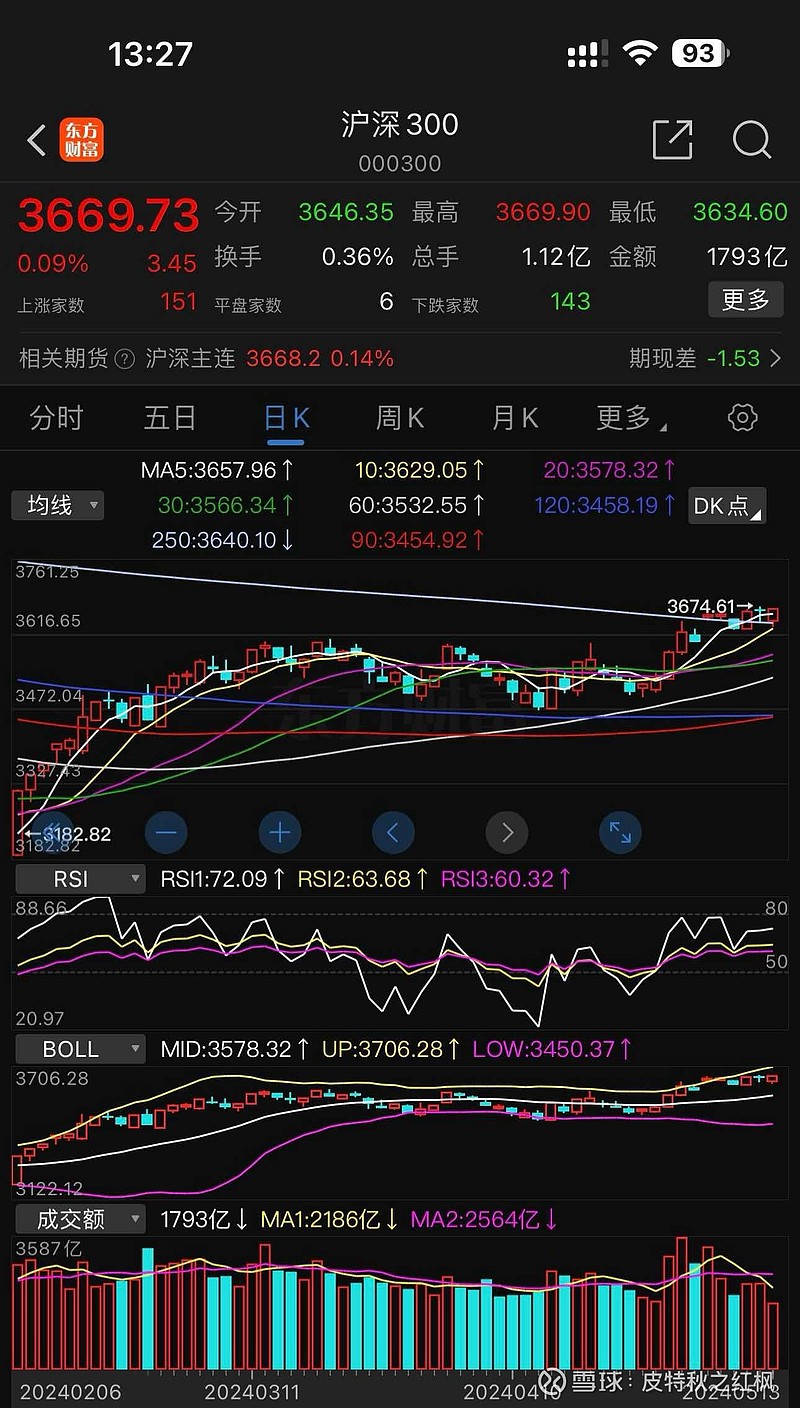Switch to the 周K tab

pos(399,418)
